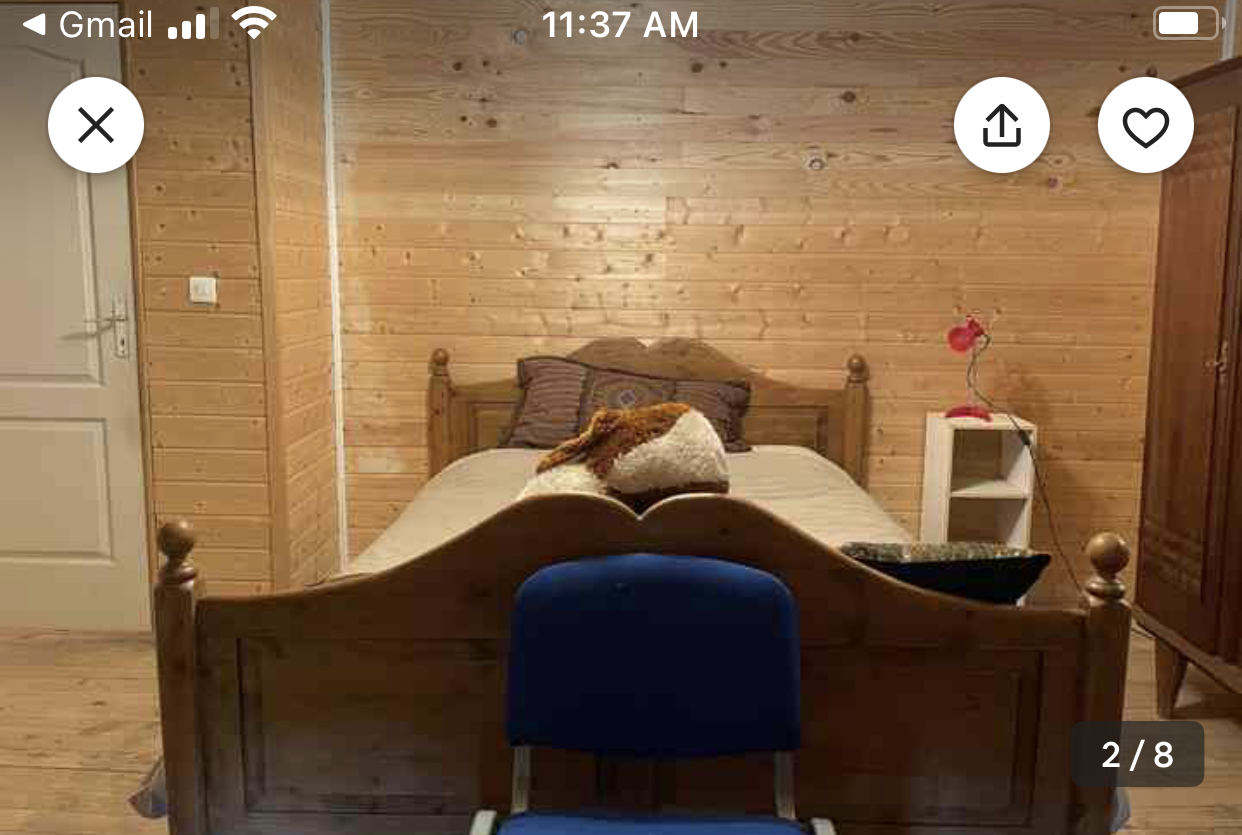Screen dimensions: 1242x835
Task: Share this listing photo
Action: click(1001, 126)
